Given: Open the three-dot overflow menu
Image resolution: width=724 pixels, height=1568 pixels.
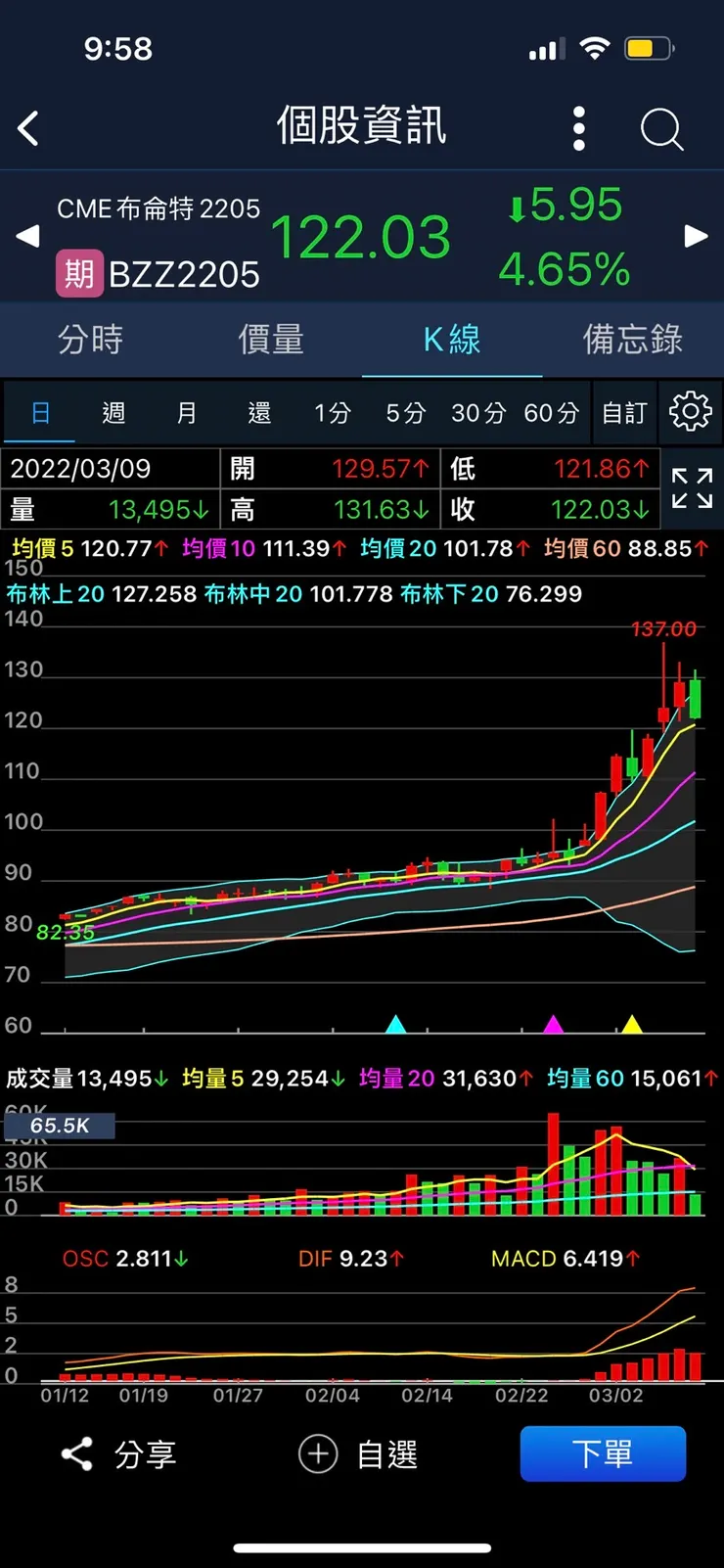Looking at the screenshot, I should coord(578,128).
